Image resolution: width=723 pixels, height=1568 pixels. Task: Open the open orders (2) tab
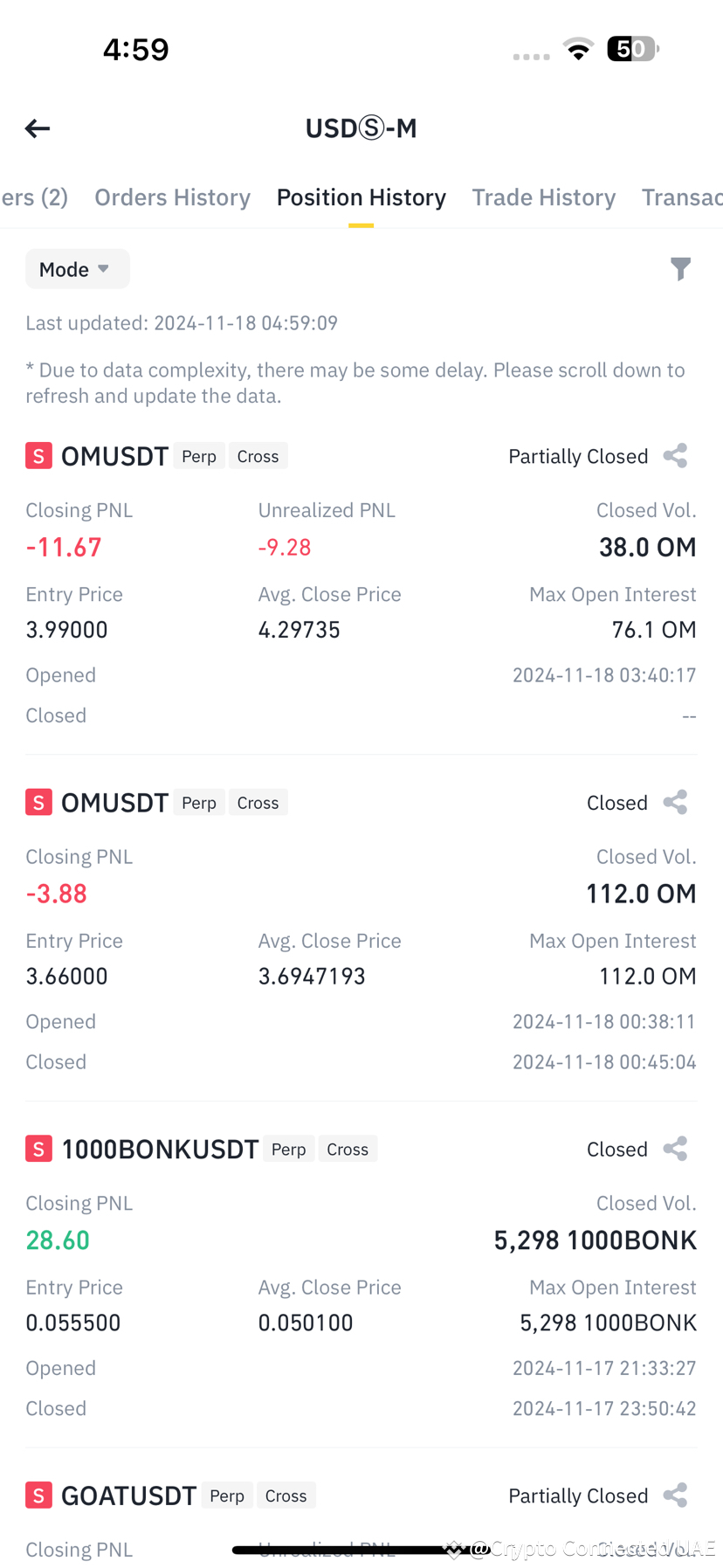(34, 197)
